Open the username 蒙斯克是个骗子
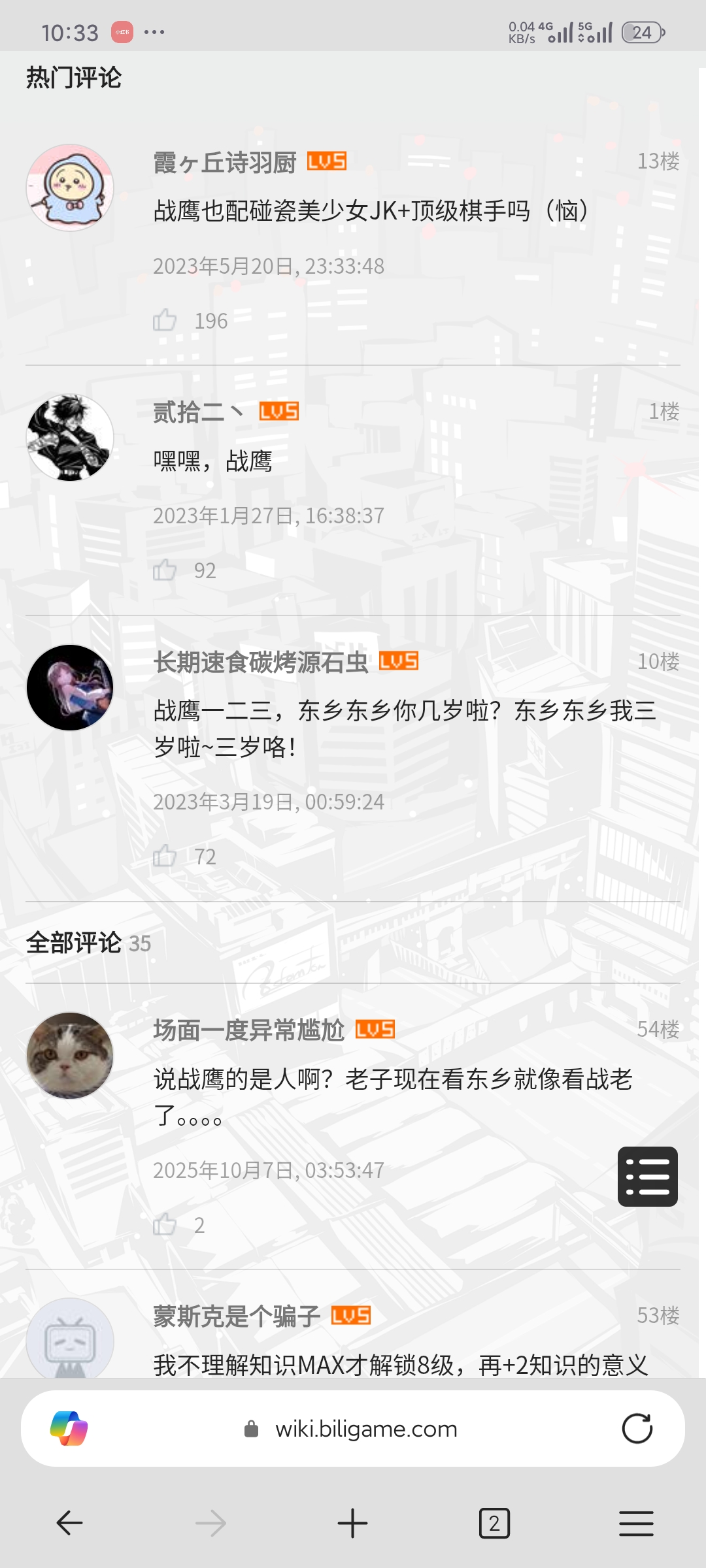 click(x=237, y=1316)
